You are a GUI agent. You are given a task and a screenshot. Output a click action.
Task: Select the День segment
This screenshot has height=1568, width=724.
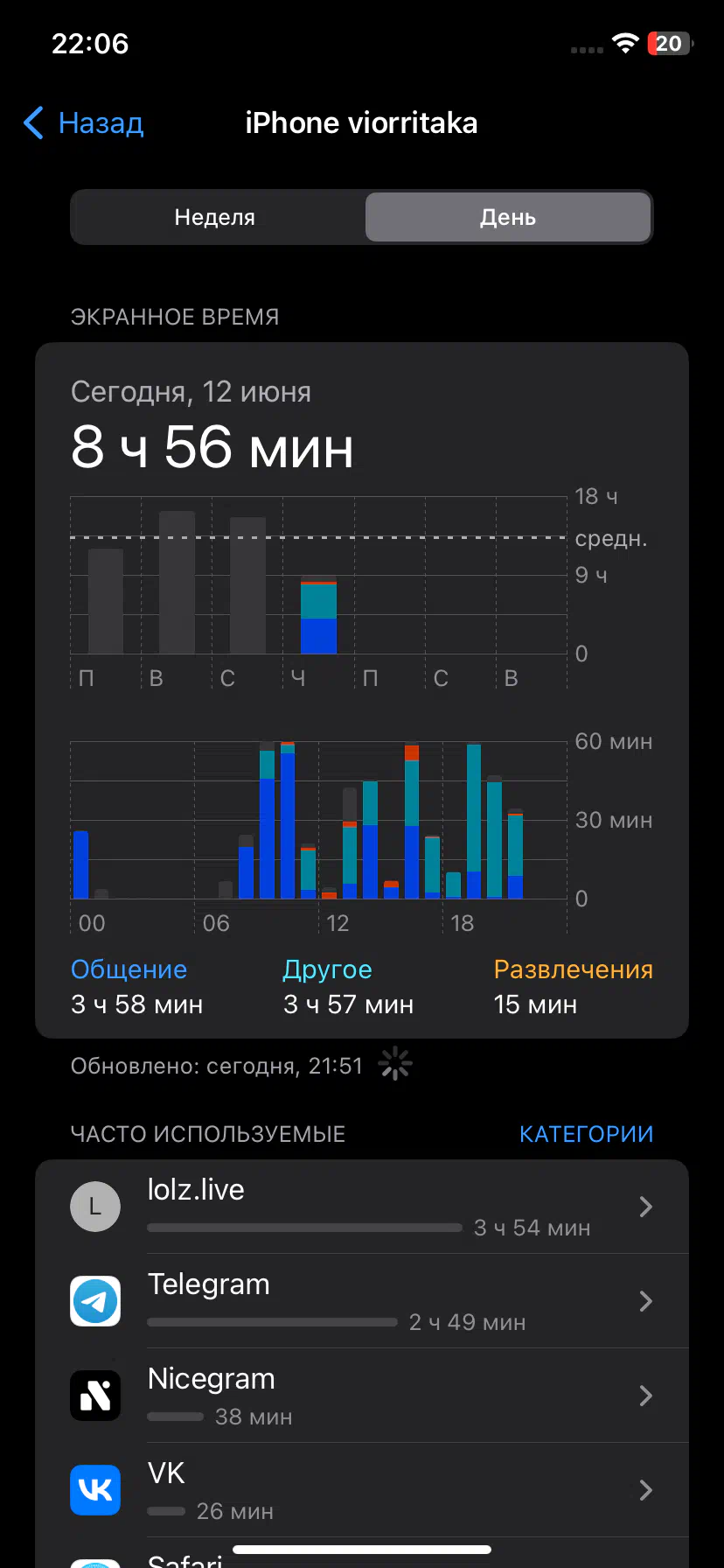(508, 217)
